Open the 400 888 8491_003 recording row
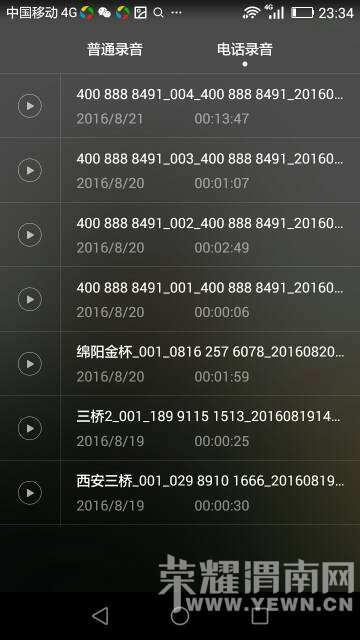The width and height of the screenshot is (360, 640). click(210, 170)
